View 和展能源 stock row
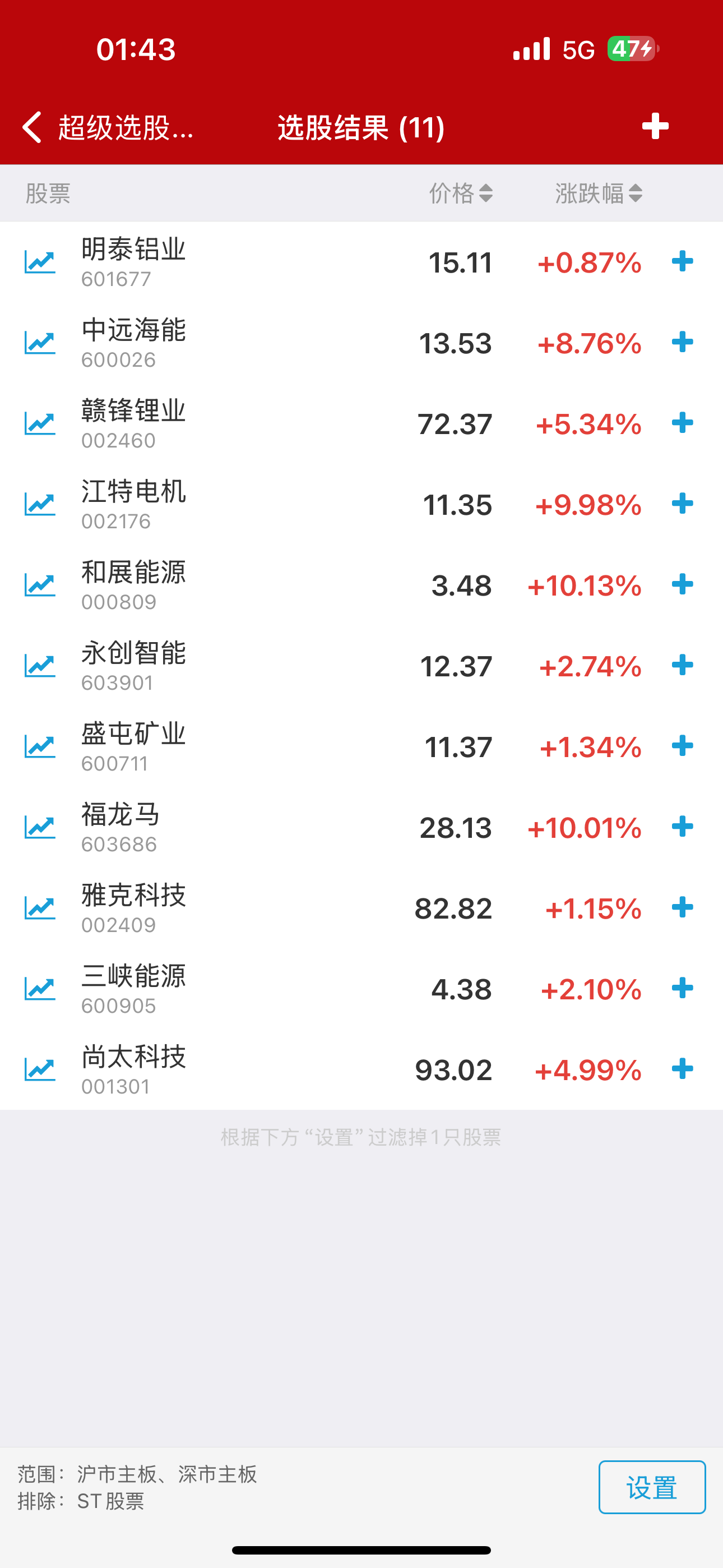The width and height of the screenshot is (723, 1568). [134, 585]
